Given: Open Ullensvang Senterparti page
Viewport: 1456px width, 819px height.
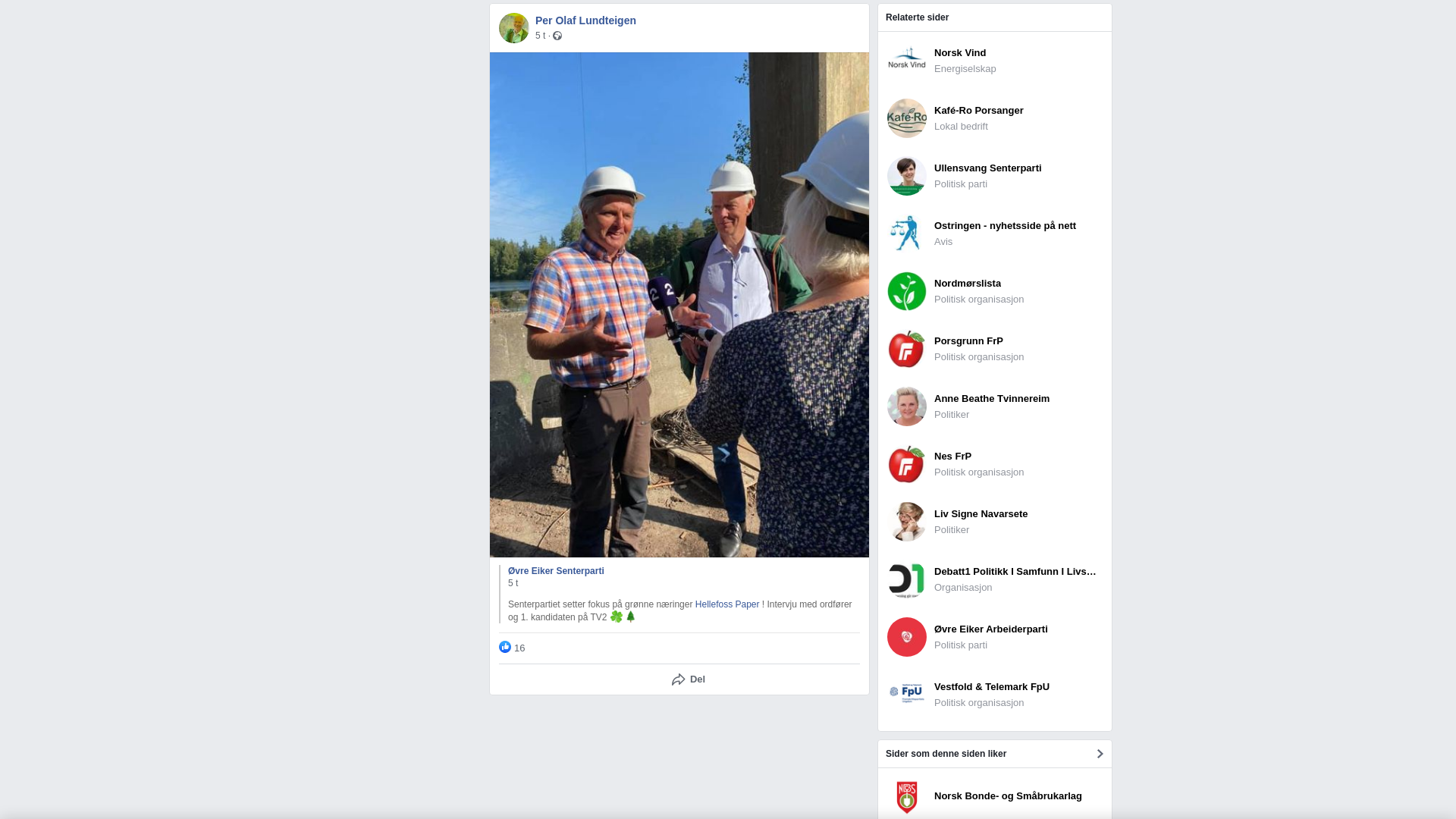Looking at the screenshot, I should [x=987, y=168].
